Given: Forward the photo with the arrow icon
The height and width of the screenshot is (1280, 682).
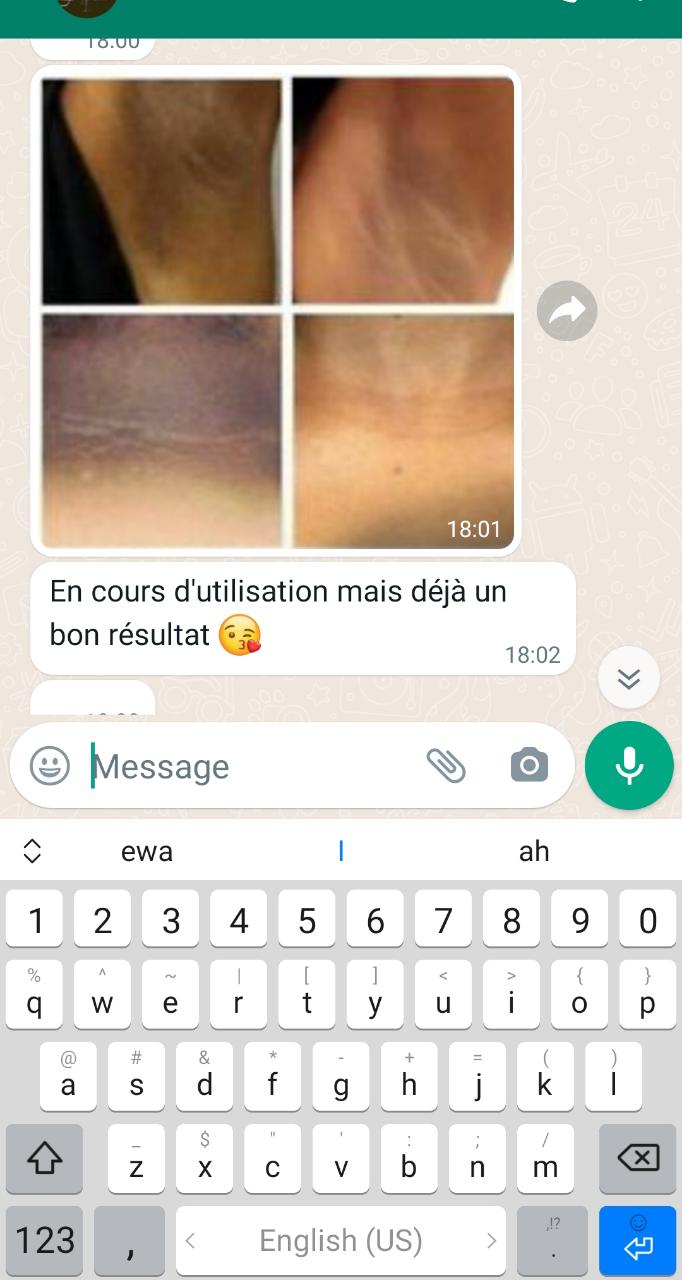Looking at the screenshot, I should [567, 311].
